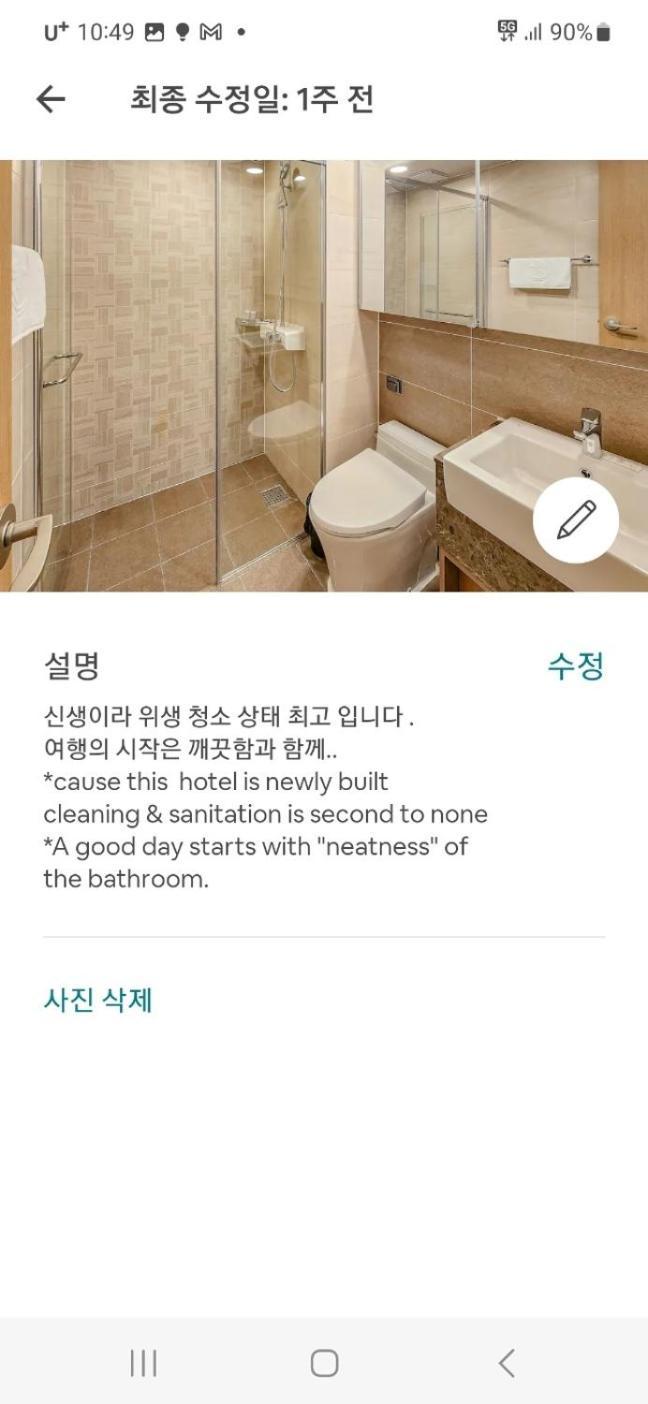Tap the system back button
This screenshot has width=648, height=1404.
[x=506, y=1362]
